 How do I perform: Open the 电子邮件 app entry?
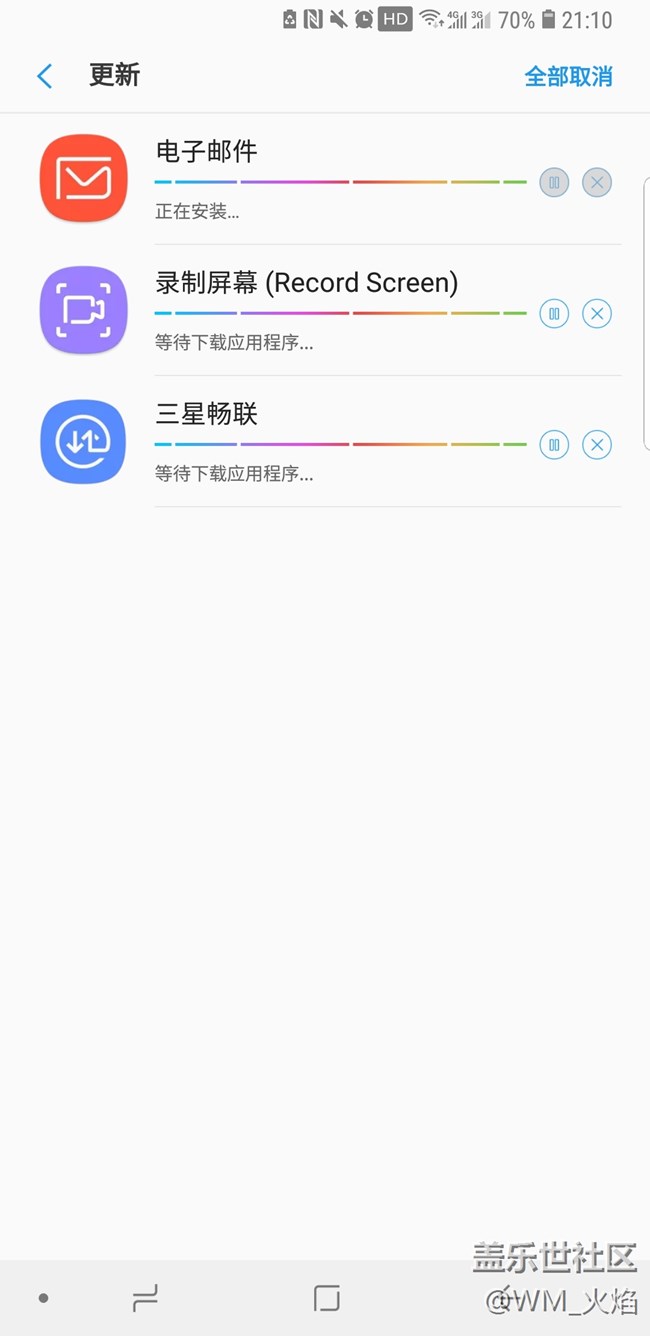[84, 179]
